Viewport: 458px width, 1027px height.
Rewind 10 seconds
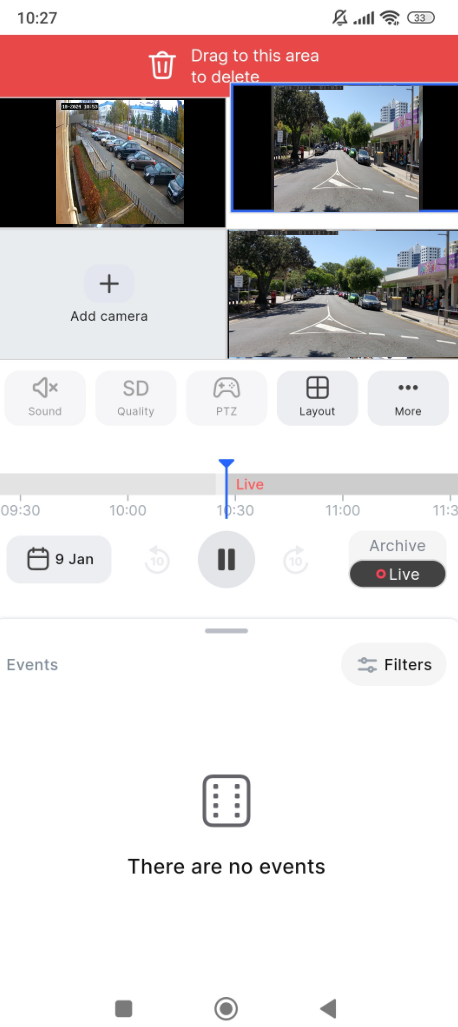point(157,560)
